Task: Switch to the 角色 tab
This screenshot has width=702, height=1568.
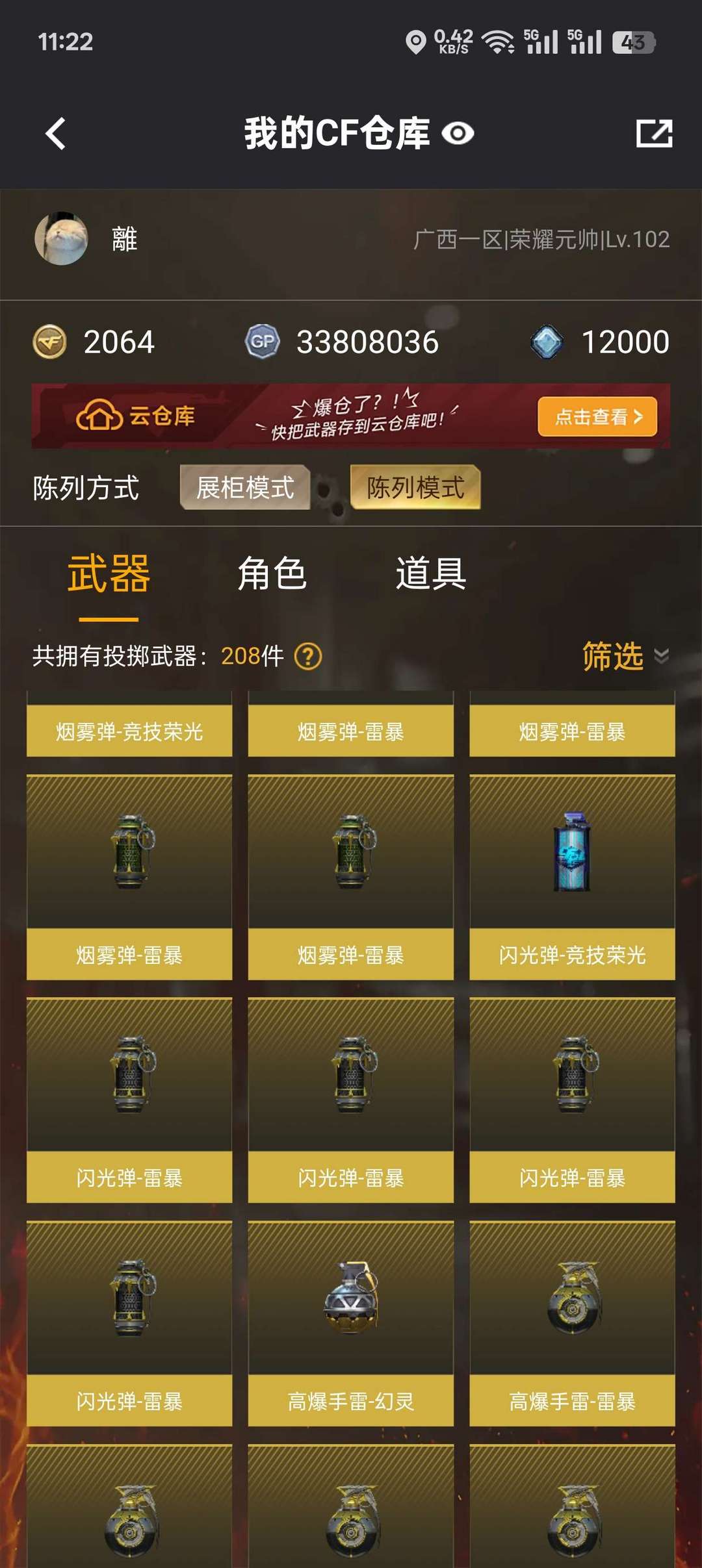Action: click(x=273, y=574)
